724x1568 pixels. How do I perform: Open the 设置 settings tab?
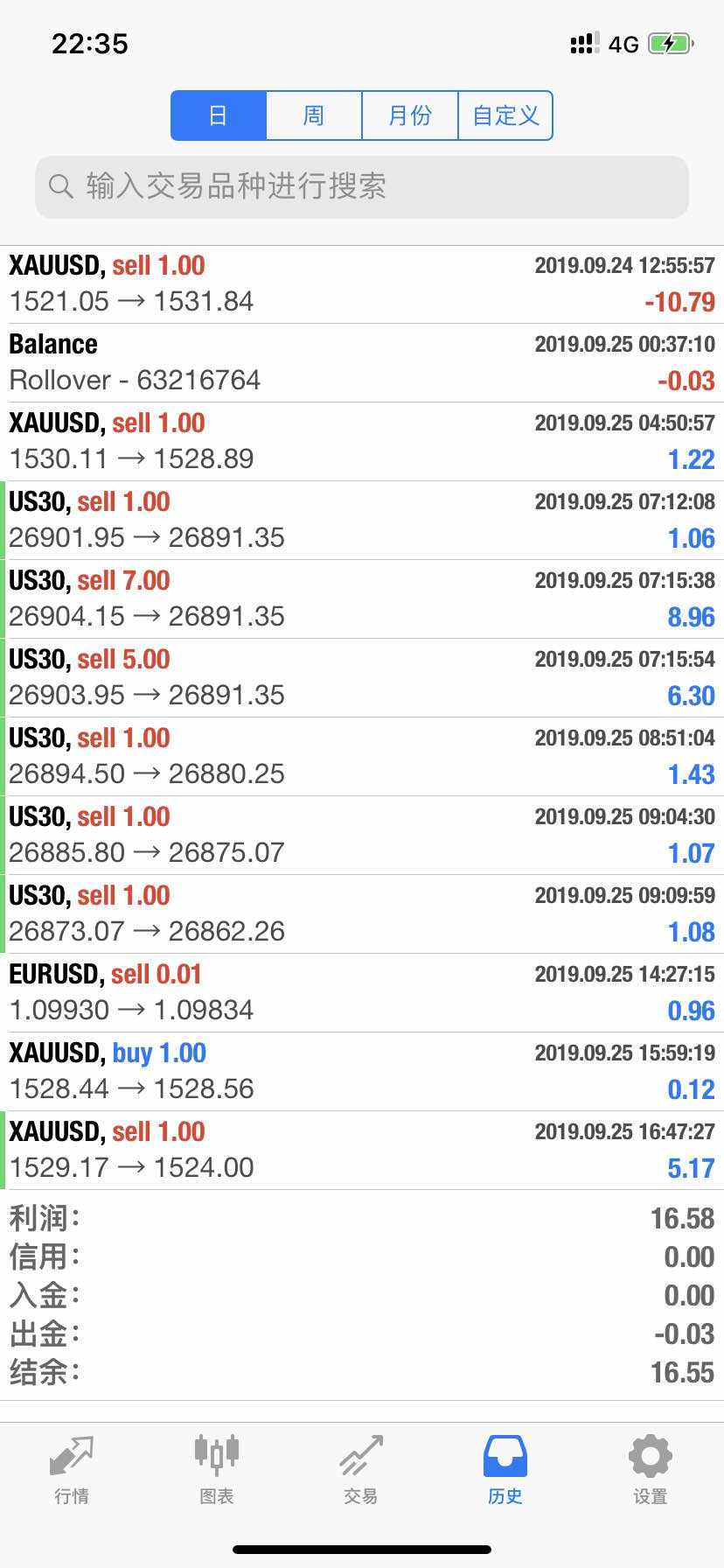point(650,1469)
